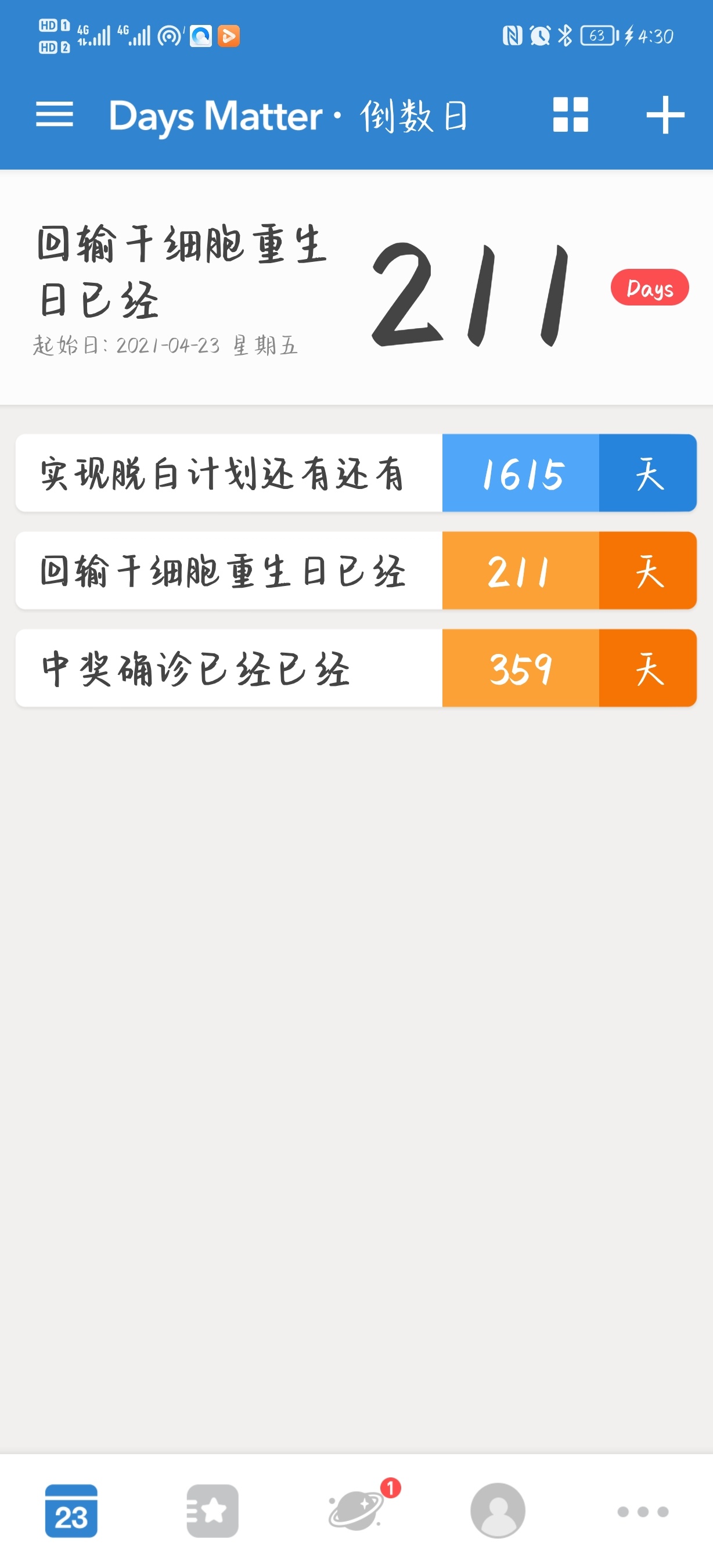The height and width of the screenshot is (1568, 713).
Task: Open the 中奖确诊已经 359天 event
Action: [356, 668]
